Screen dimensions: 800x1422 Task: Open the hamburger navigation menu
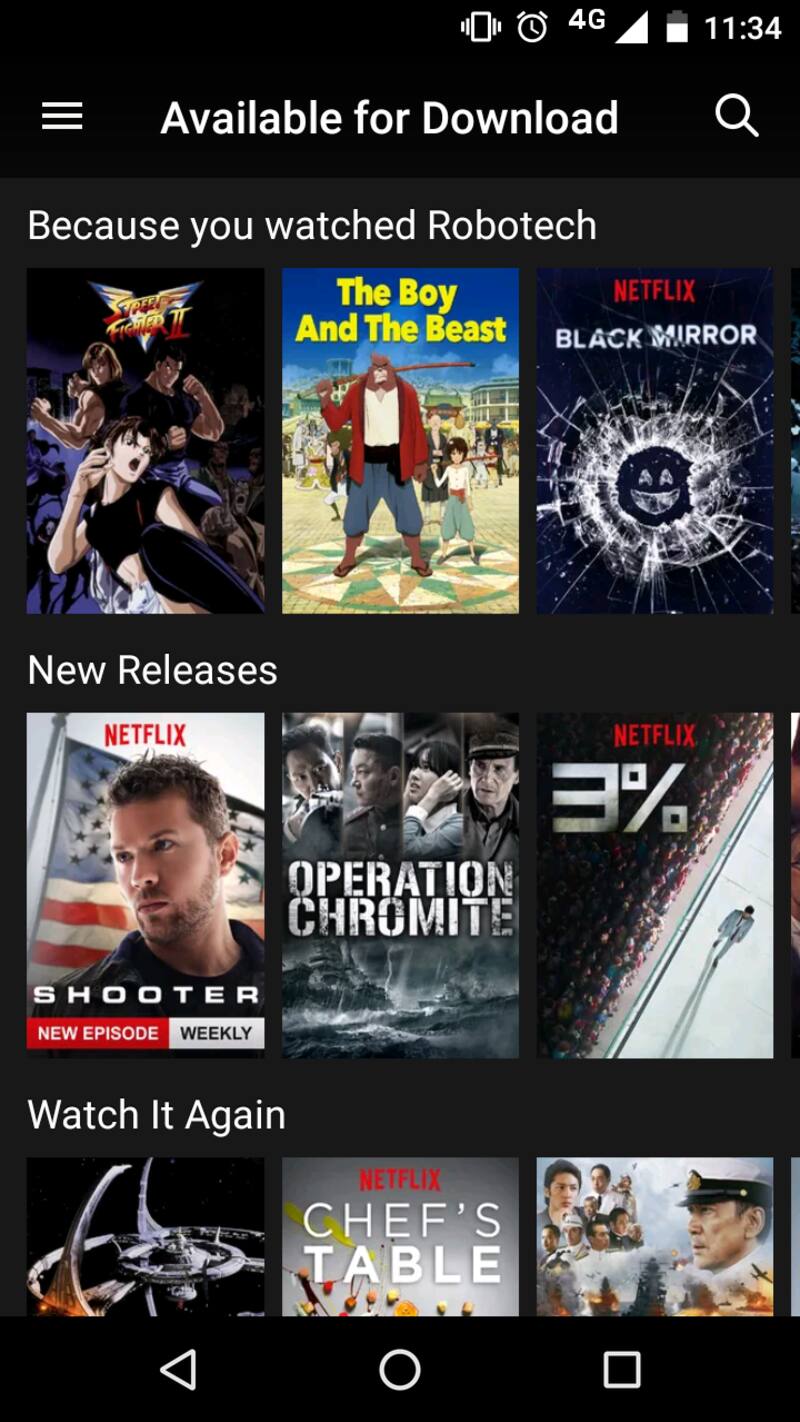pyautogui.click(x=62, y=117)
